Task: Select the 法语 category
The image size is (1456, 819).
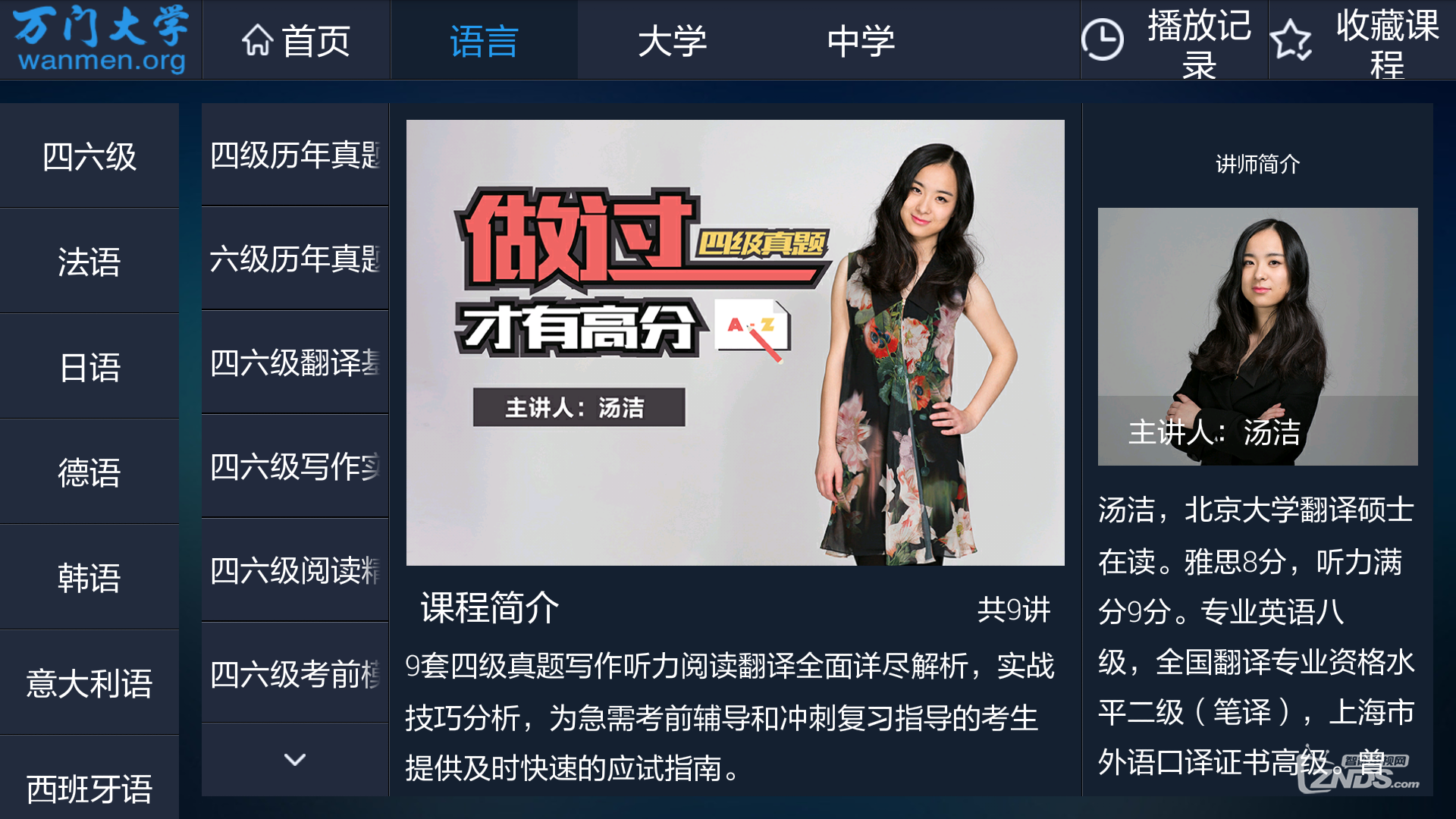Action: point(89,262)
